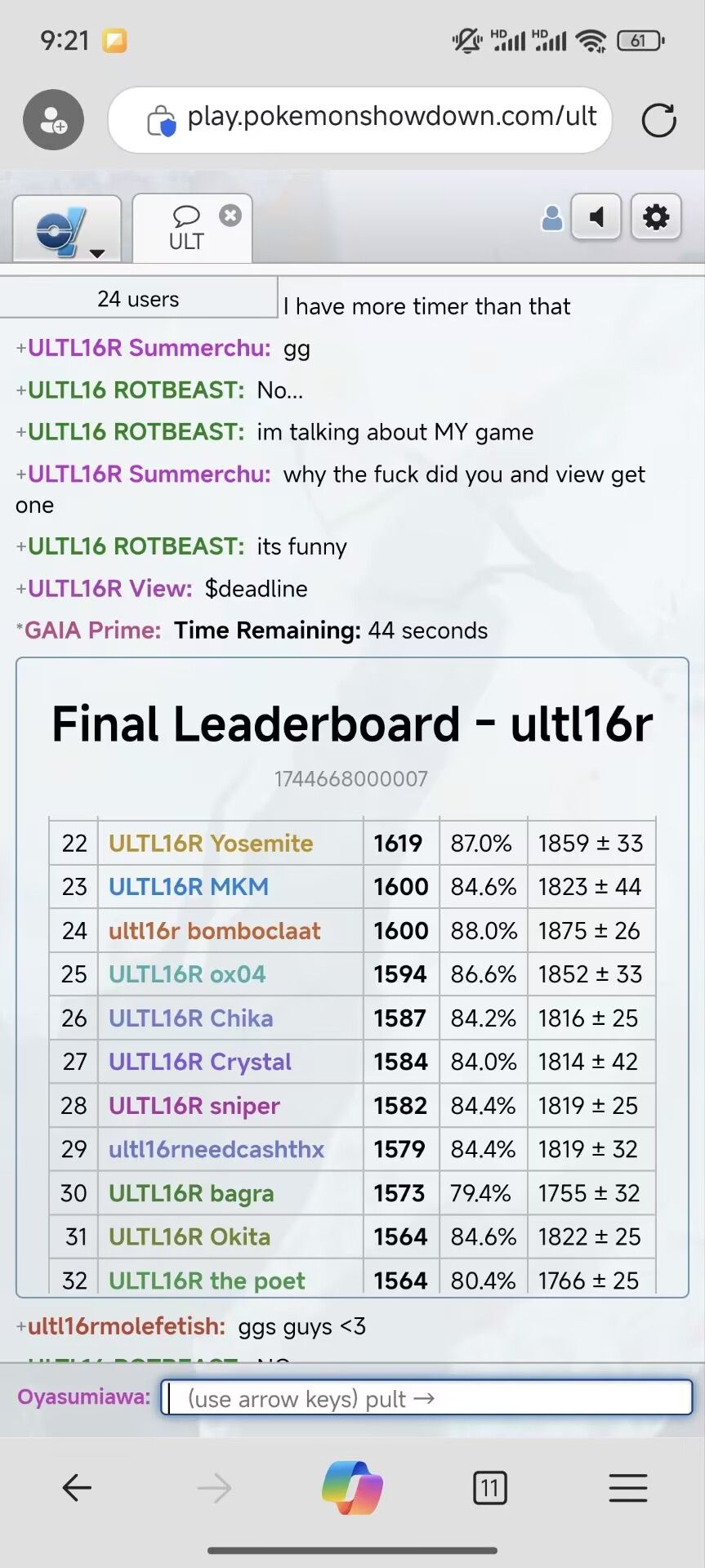The height and width of the screenshot is (1568, 705).
Task: Go back to previous browser page
Action: (x=77, y=1488)
